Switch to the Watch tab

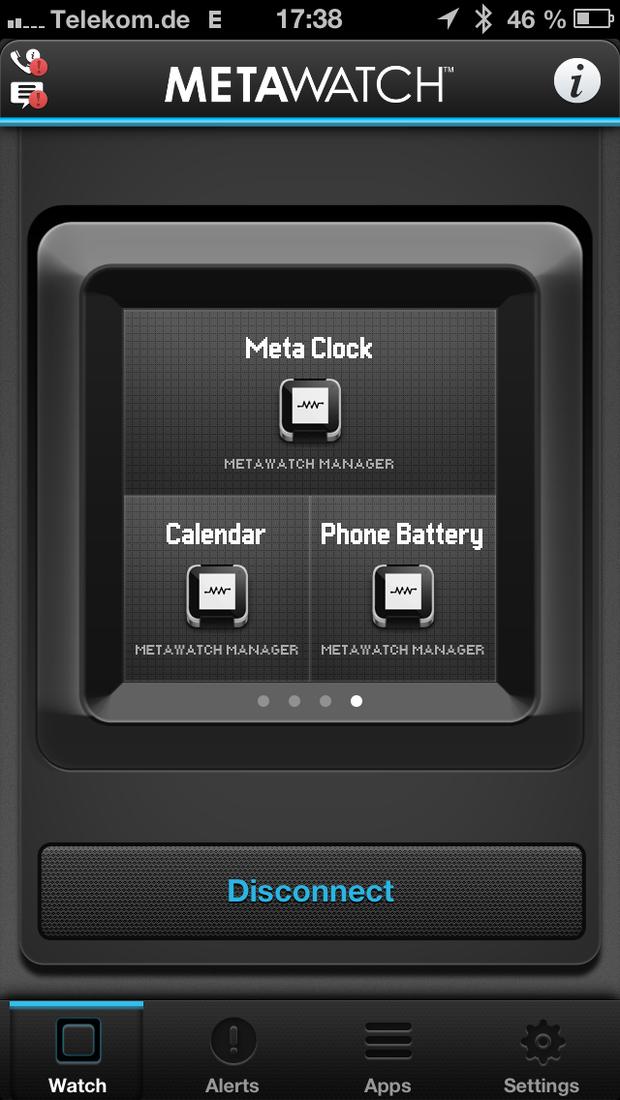point(77,1051)
